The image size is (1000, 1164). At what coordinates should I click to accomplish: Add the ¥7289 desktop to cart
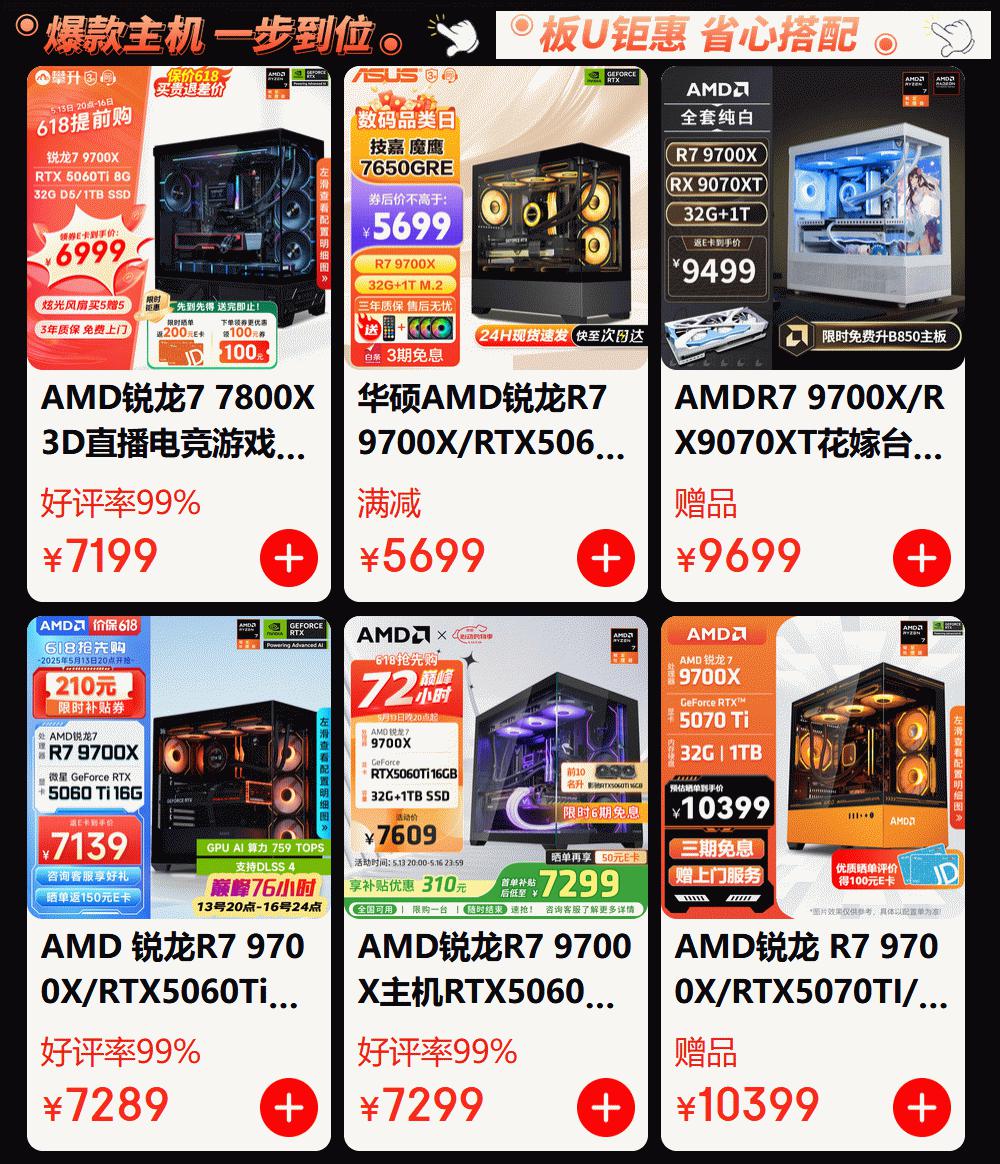click(x=289, y=1107)
